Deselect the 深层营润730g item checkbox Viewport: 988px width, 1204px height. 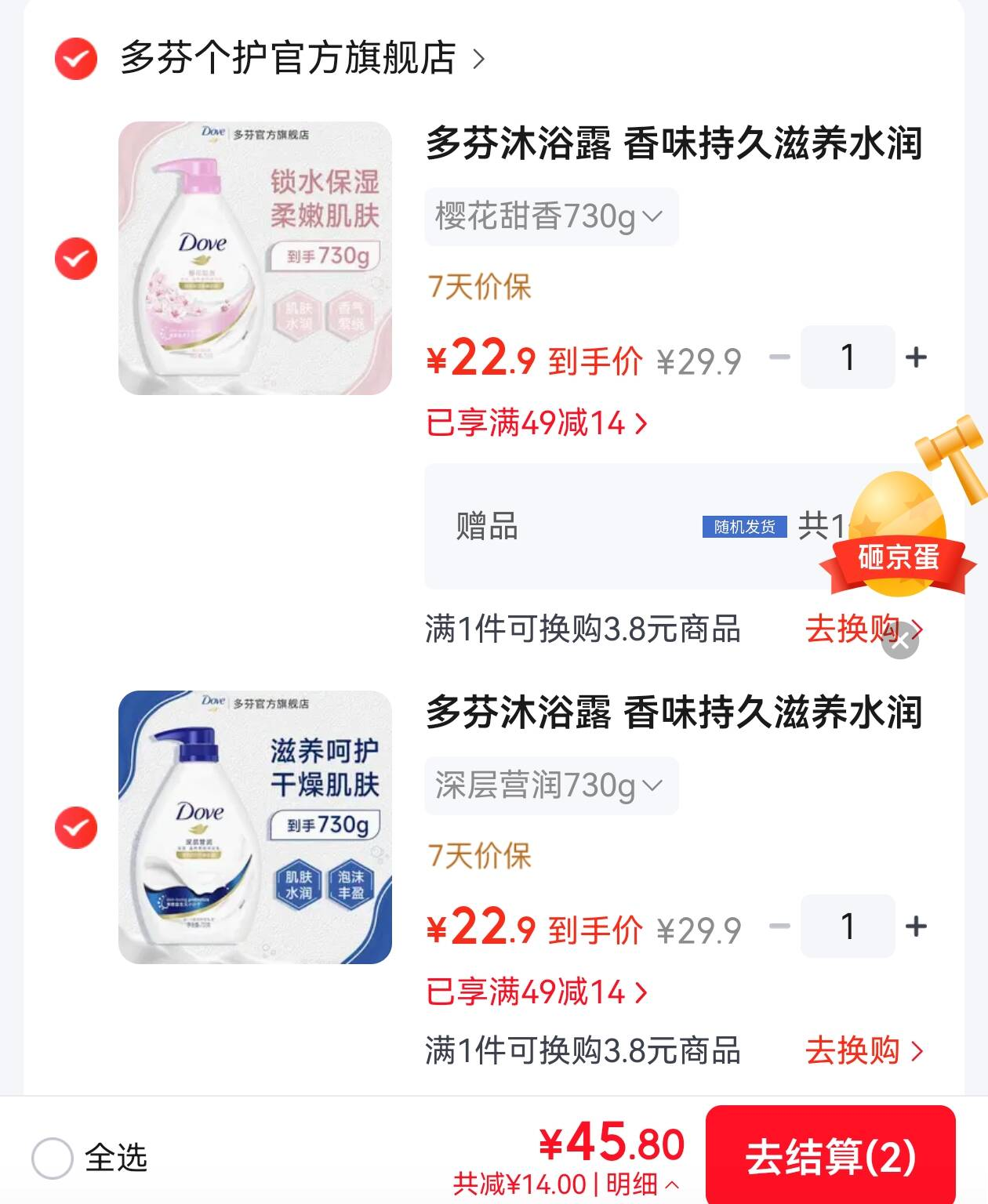[x=76, y=828]
